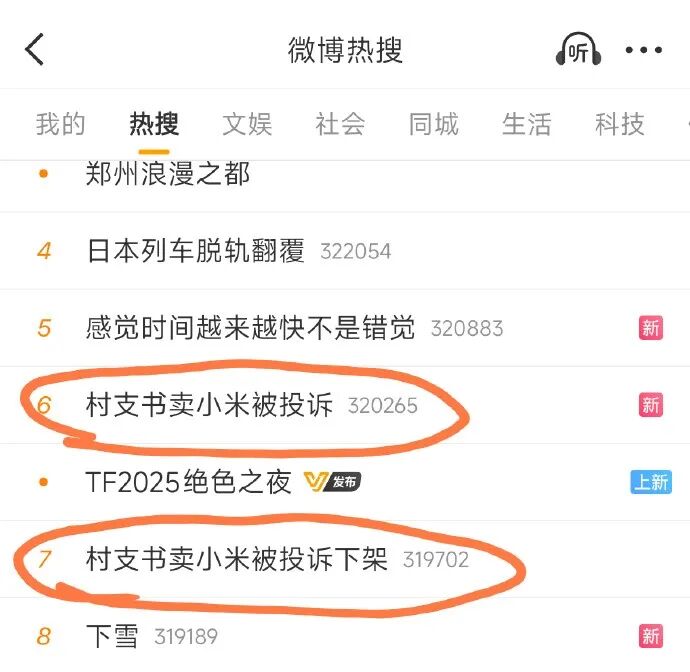Go back from 微博热搜 page
This screenshot has width=690, height=672.
[x=35, y=50]
